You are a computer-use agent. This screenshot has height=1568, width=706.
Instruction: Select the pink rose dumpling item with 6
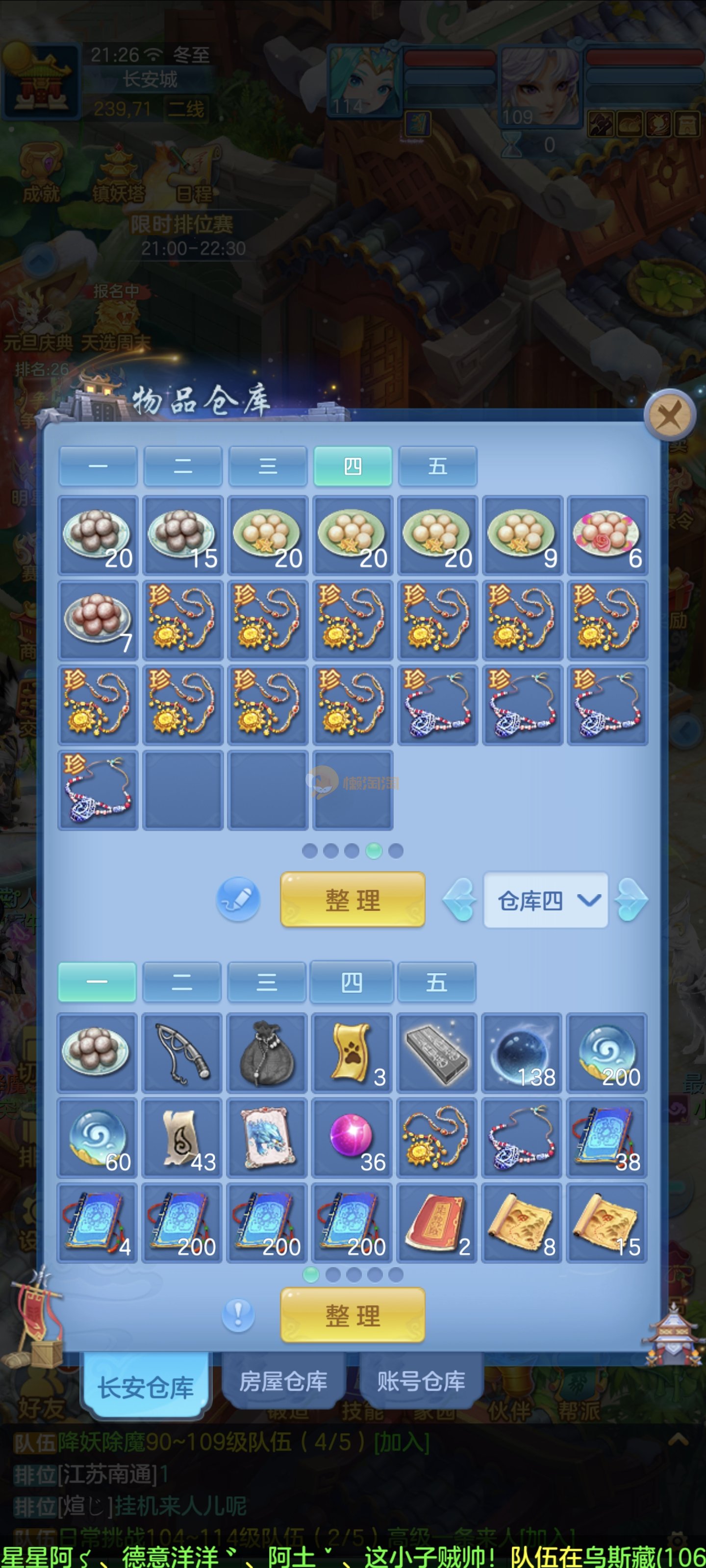[x=606, y=535]
